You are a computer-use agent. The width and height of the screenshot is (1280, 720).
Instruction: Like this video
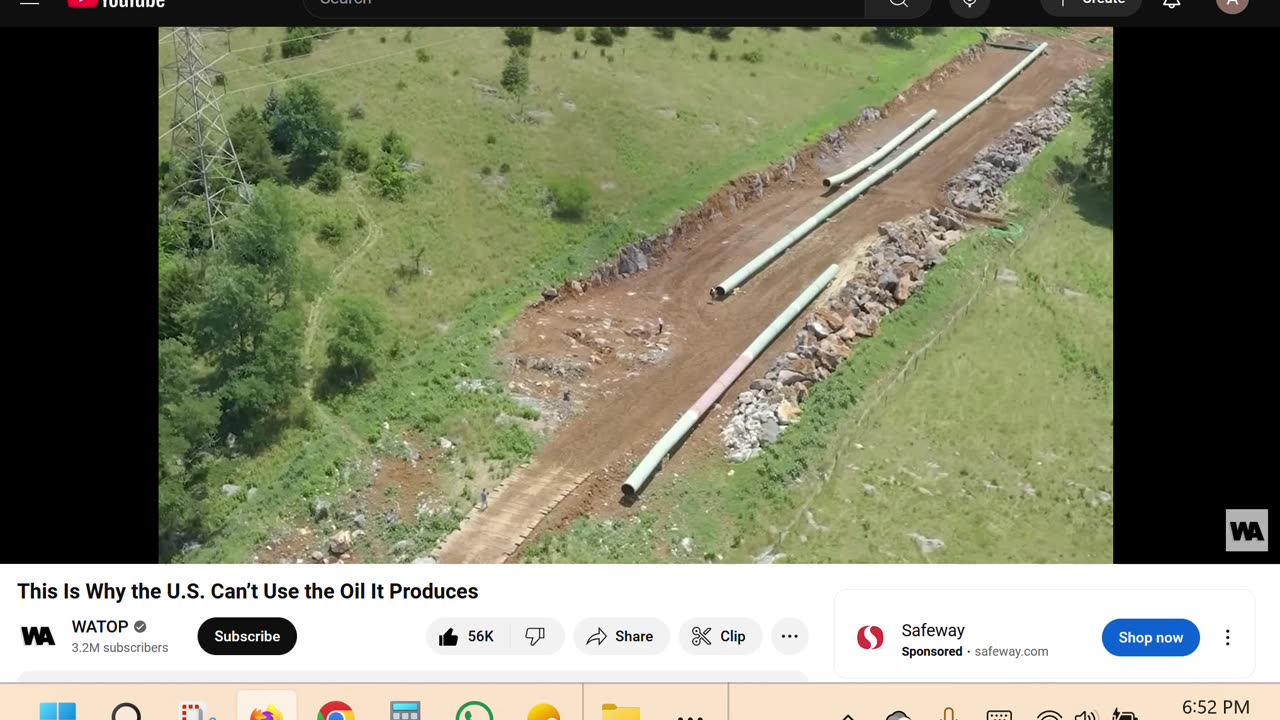[x=467, y=636]
